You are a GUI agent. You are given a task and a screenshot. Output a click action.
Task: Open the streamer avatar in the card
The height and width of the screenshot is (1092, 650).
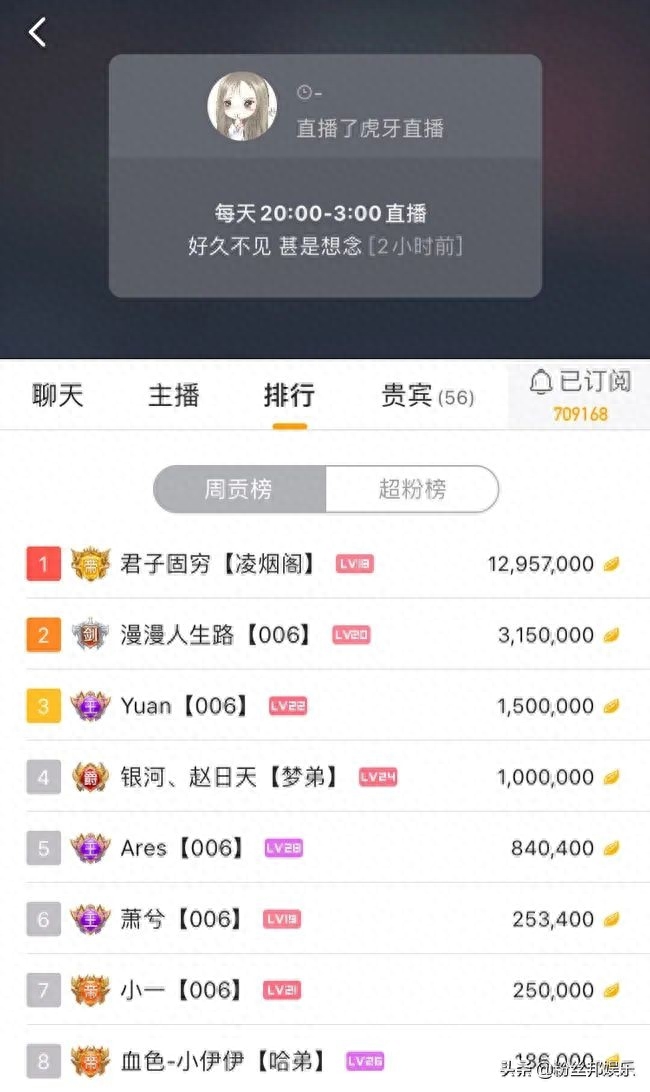pos(242,106)
